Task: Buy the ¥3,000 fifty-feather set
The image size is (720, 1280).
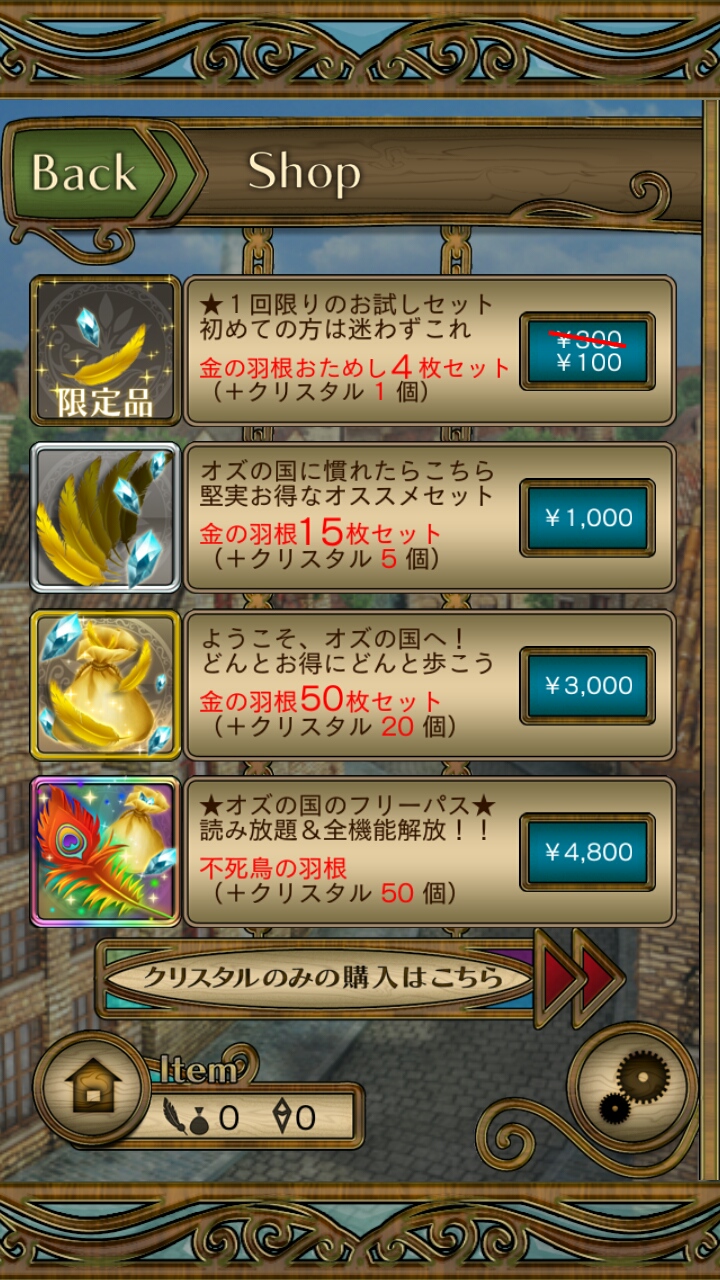Action: click(588, 686)
